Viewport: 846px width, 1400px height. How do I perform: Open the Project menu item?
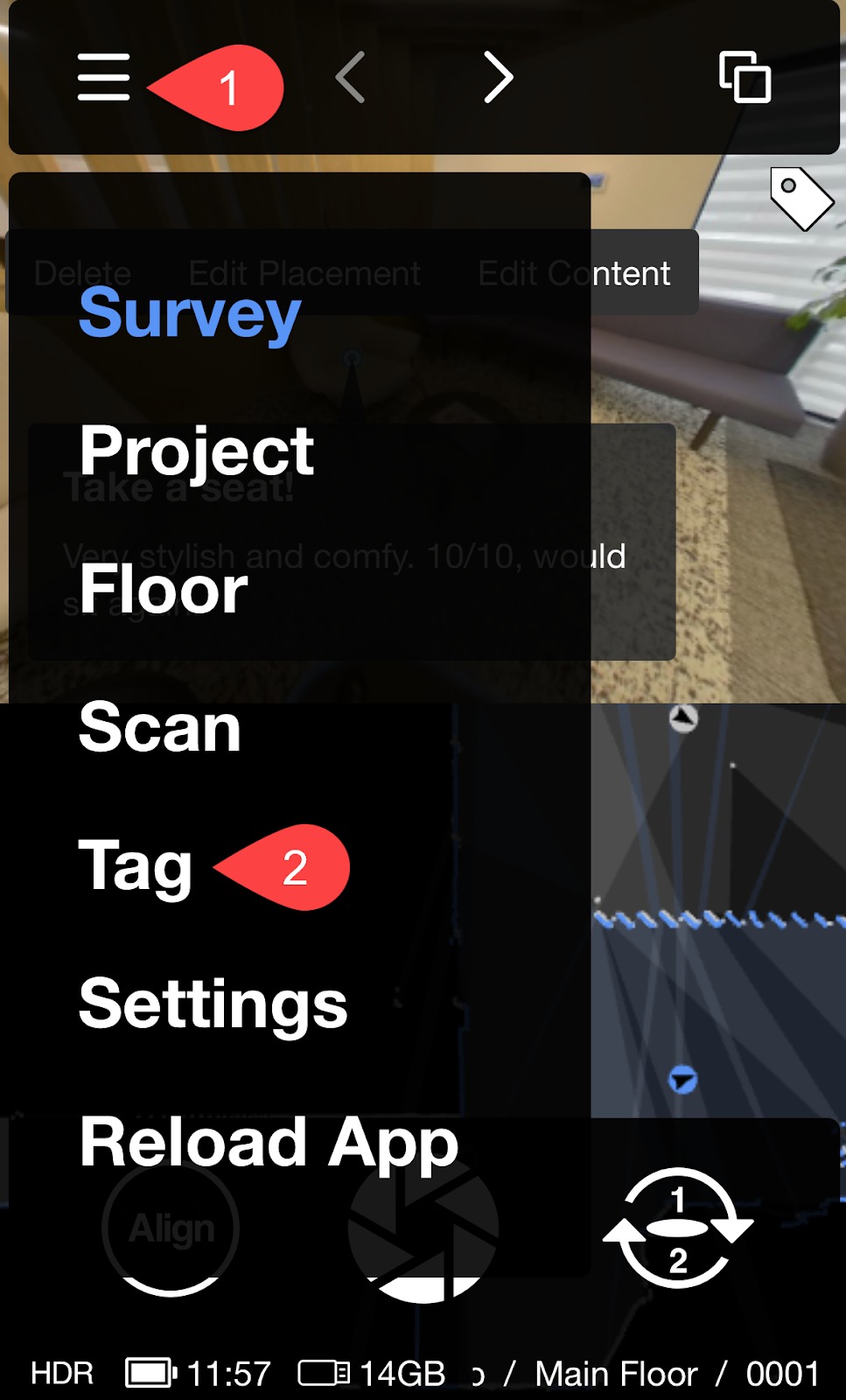click(197, 451)
